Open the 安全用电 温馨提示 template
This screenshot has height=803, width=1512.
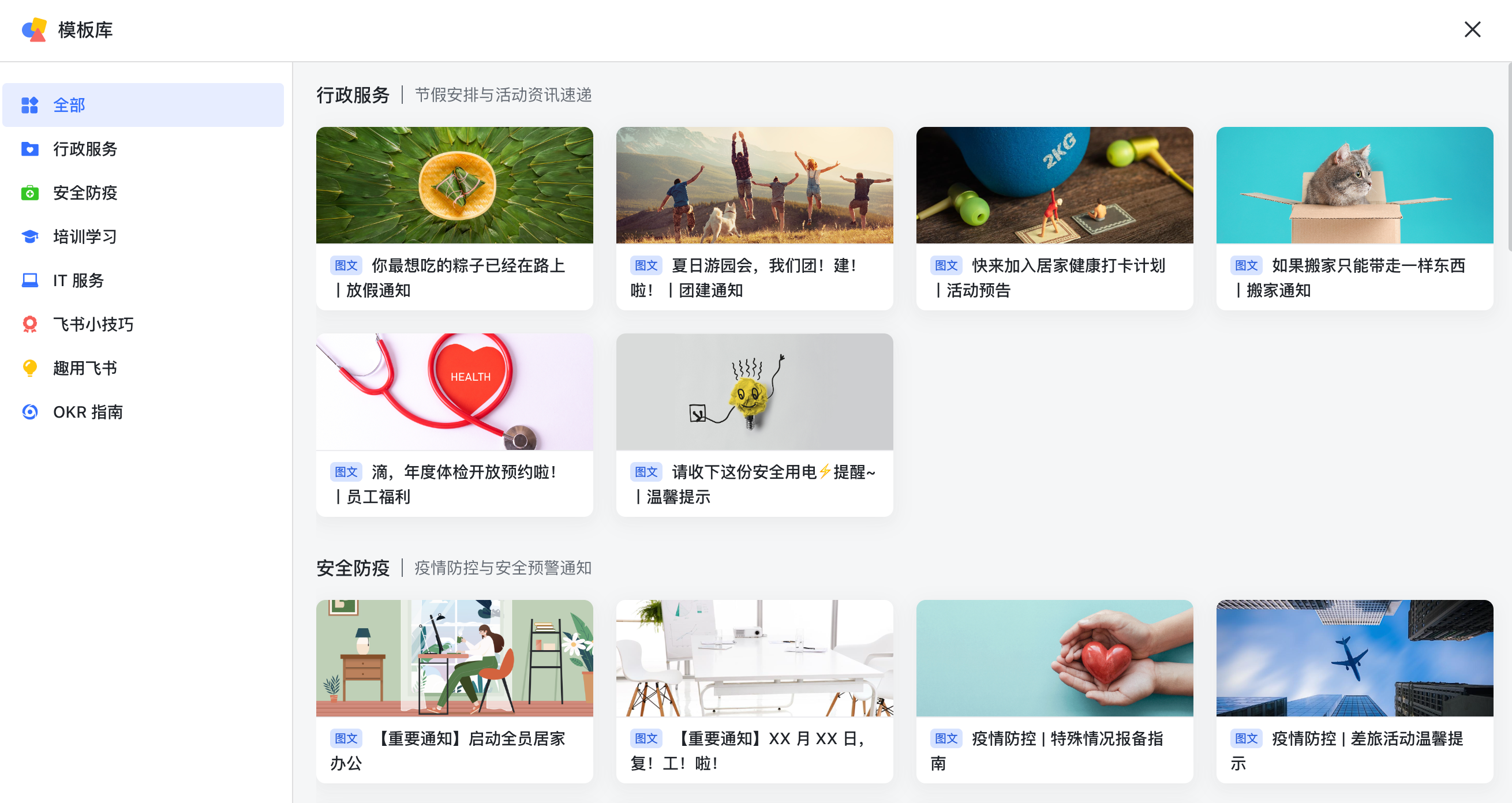pos(754,425)
